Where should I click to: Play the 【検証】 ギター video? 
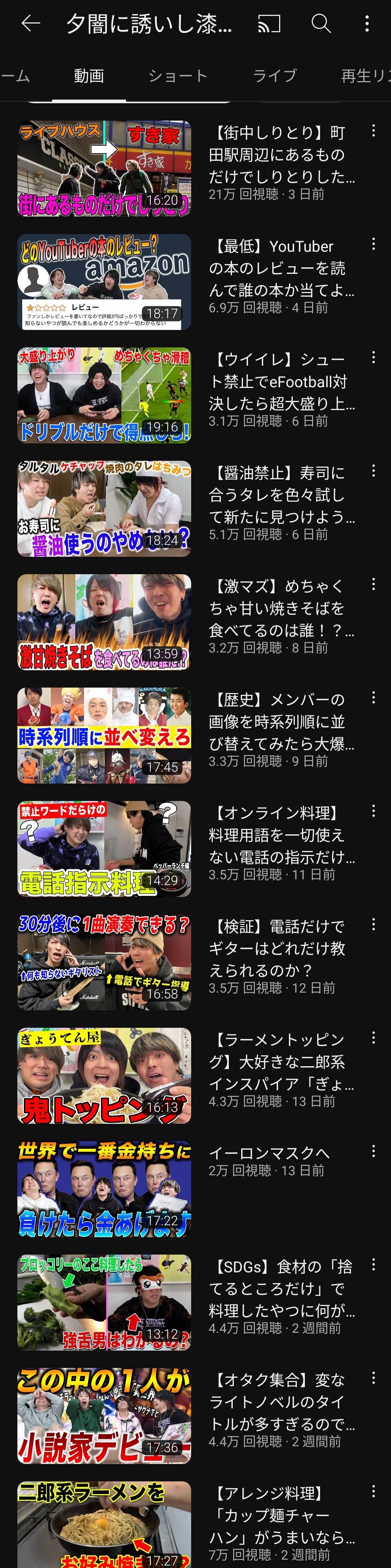104,962
